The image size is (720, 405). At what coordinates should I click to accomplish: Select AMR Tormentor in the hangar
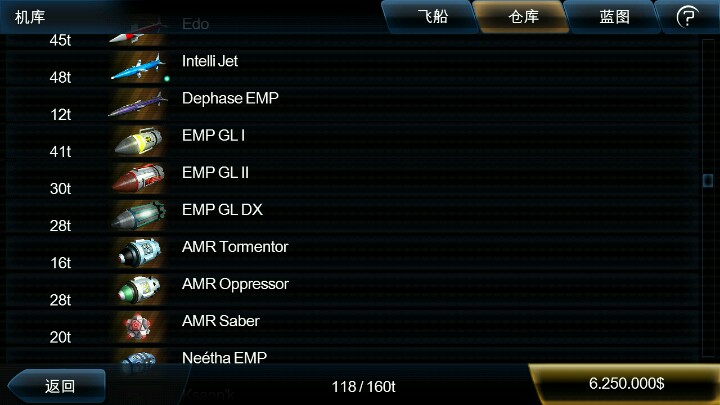pos(234,246)
